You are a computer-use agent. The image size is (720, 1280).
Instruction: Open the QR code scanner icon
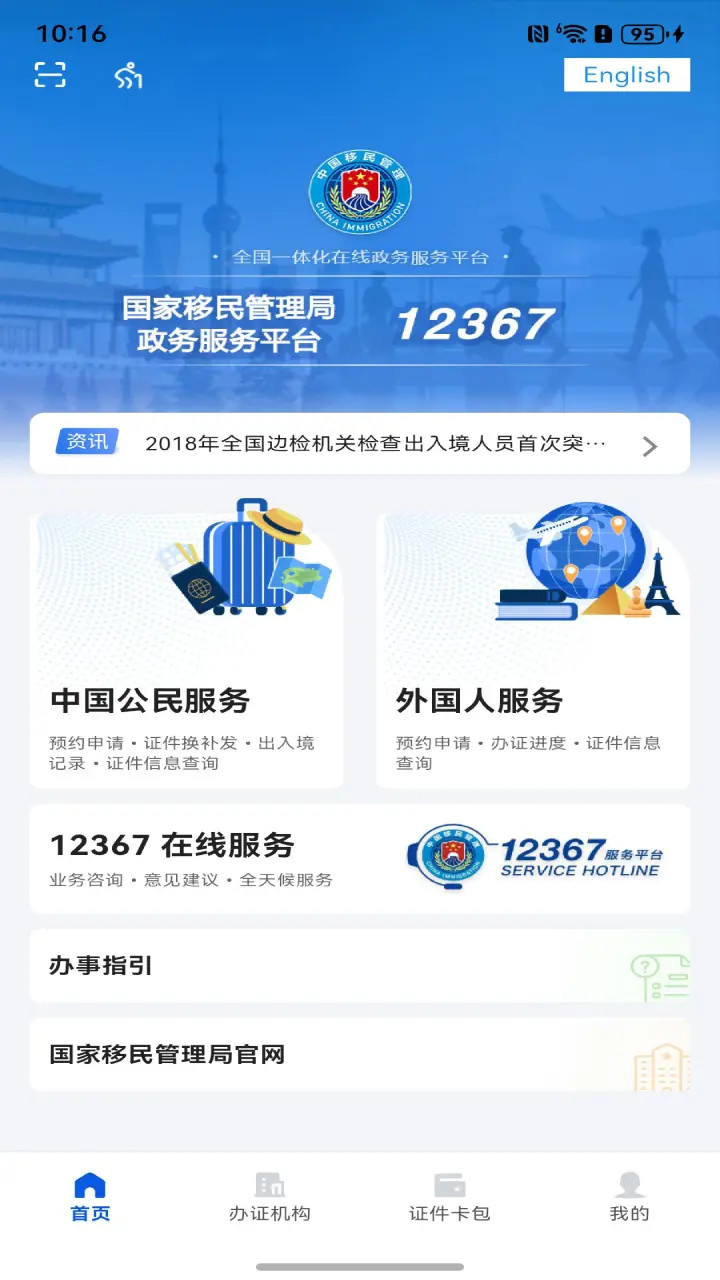tap(49, 75)
